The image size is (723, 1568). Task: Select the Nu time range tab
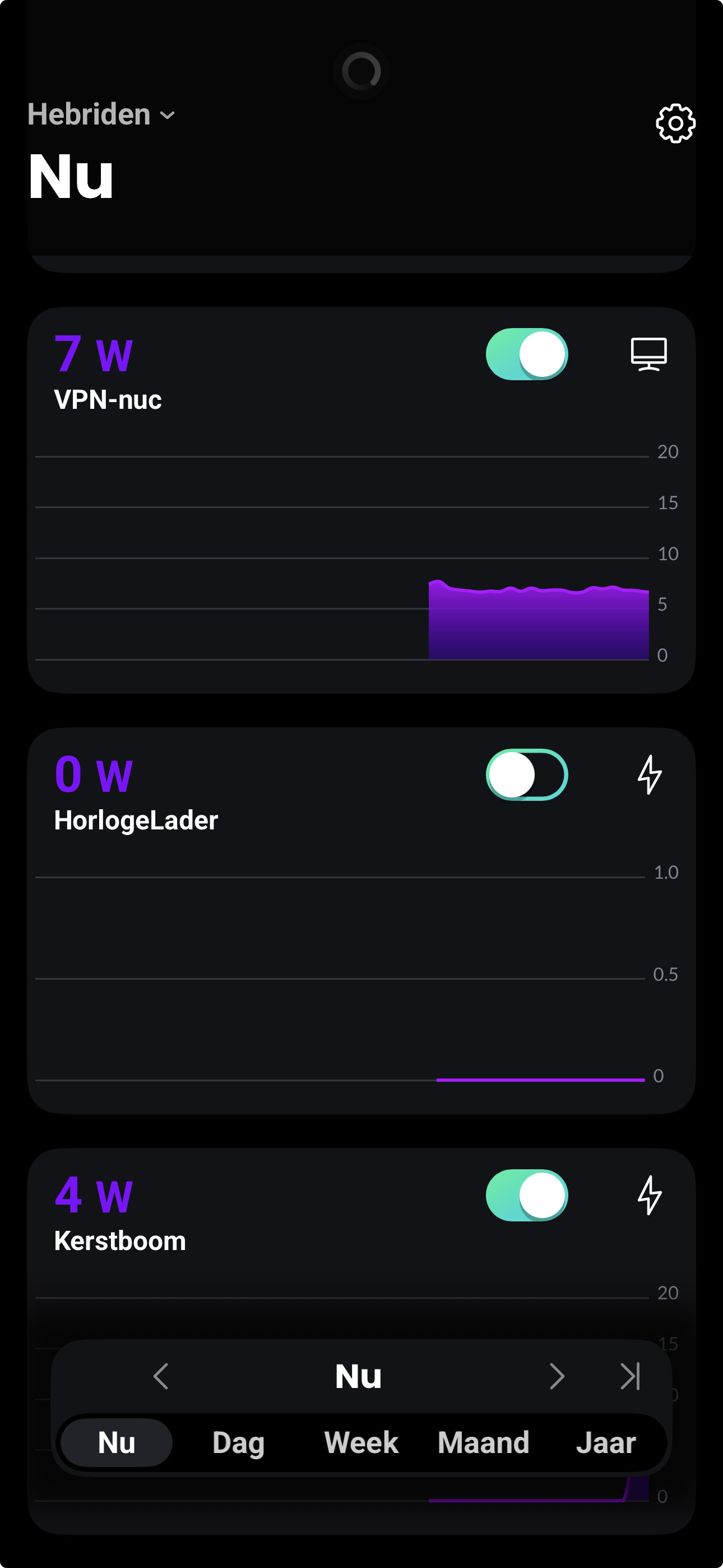pyautogui.click(x=116, y=1442)
